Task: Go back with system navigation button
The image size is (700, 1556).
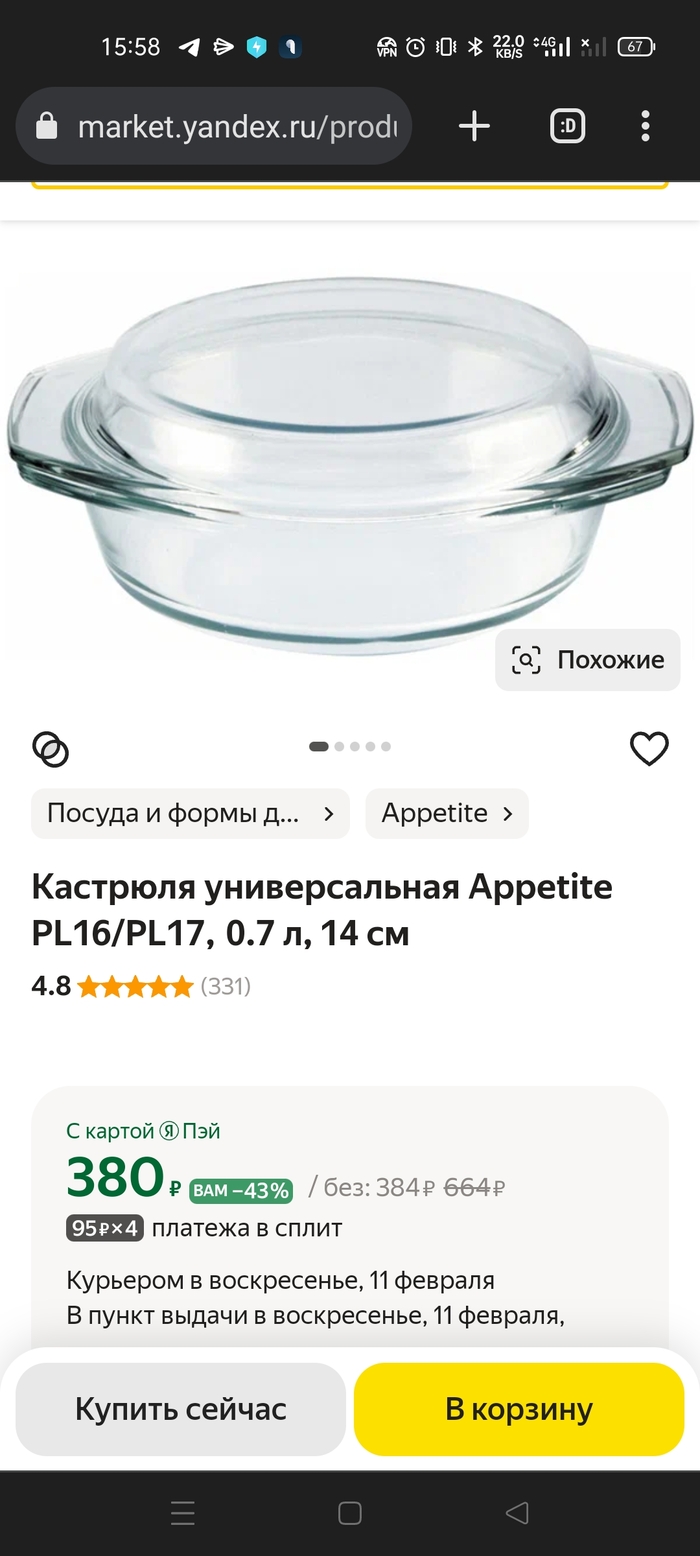Action: pyautogui.click(x=517, y=1513)
